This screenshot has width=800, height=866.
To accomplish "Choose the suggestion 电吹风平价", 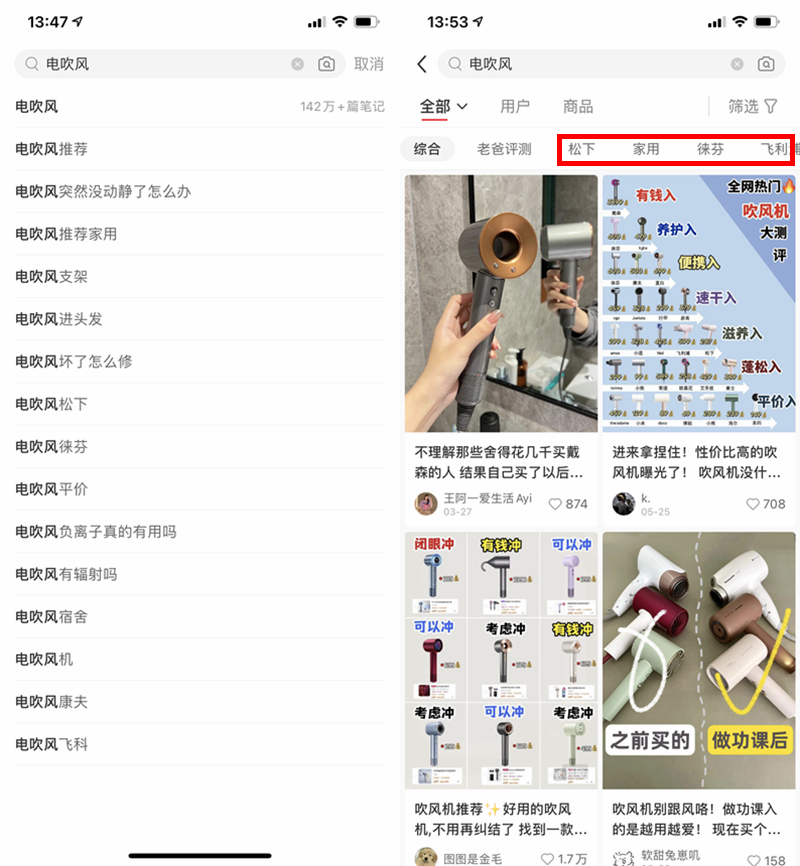I will [52, 489].
